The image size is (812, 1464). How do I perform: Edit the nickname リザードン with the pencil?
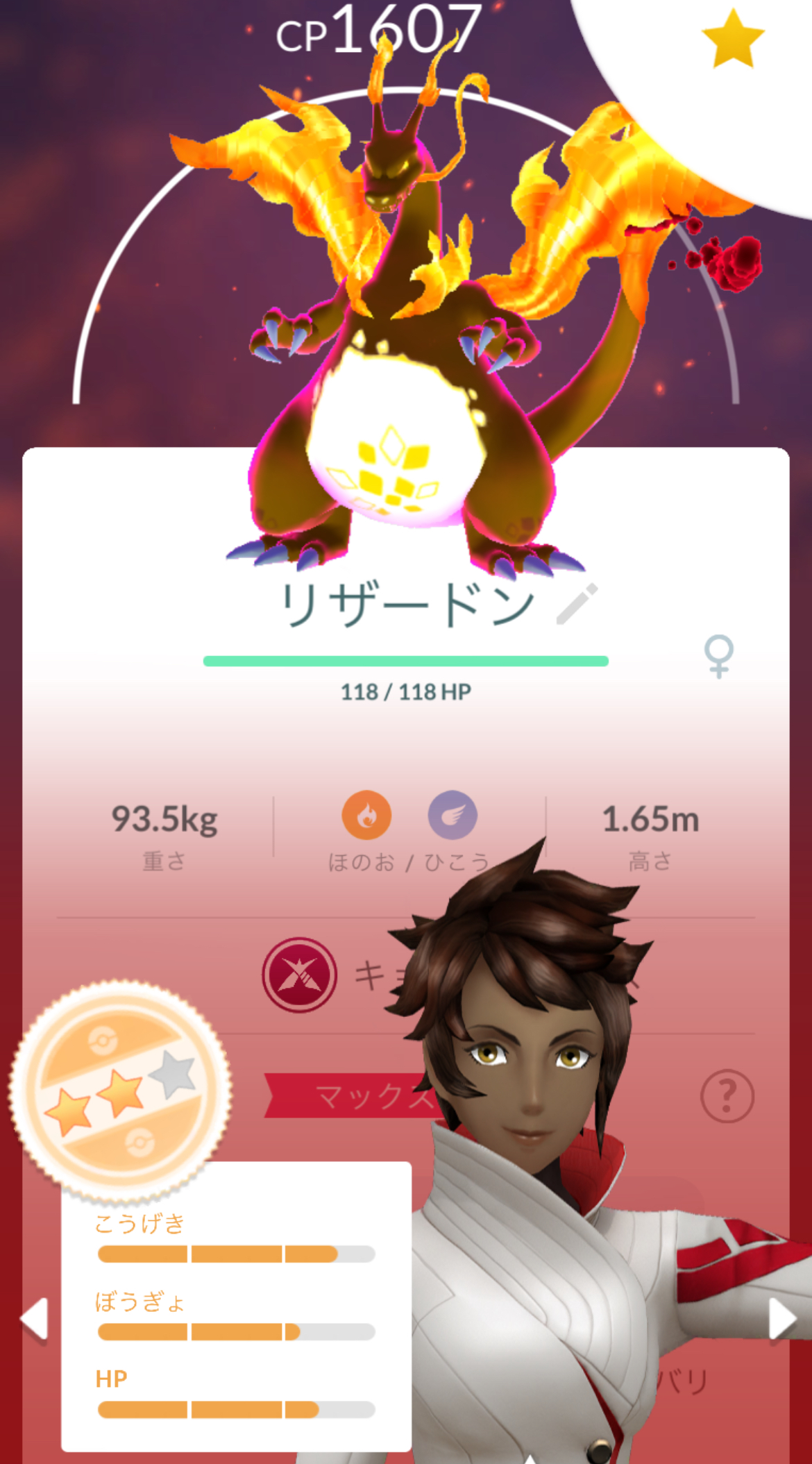(576, 605)
